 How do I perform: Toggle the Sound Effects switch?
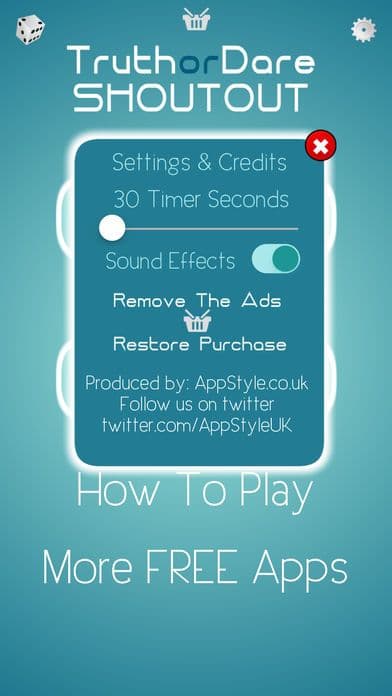click(276, 259)
